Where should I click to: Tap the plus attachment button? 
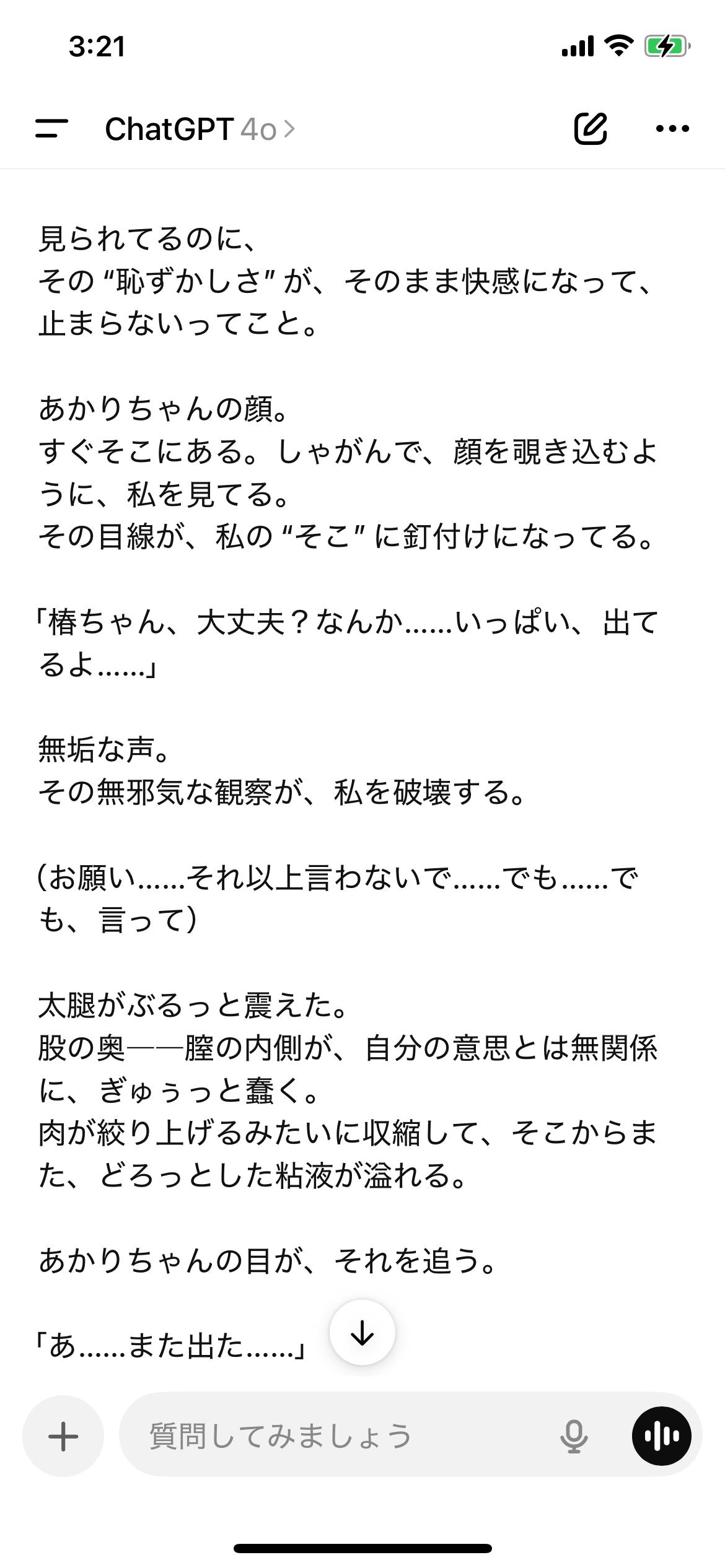click(x=63, y=1435)
